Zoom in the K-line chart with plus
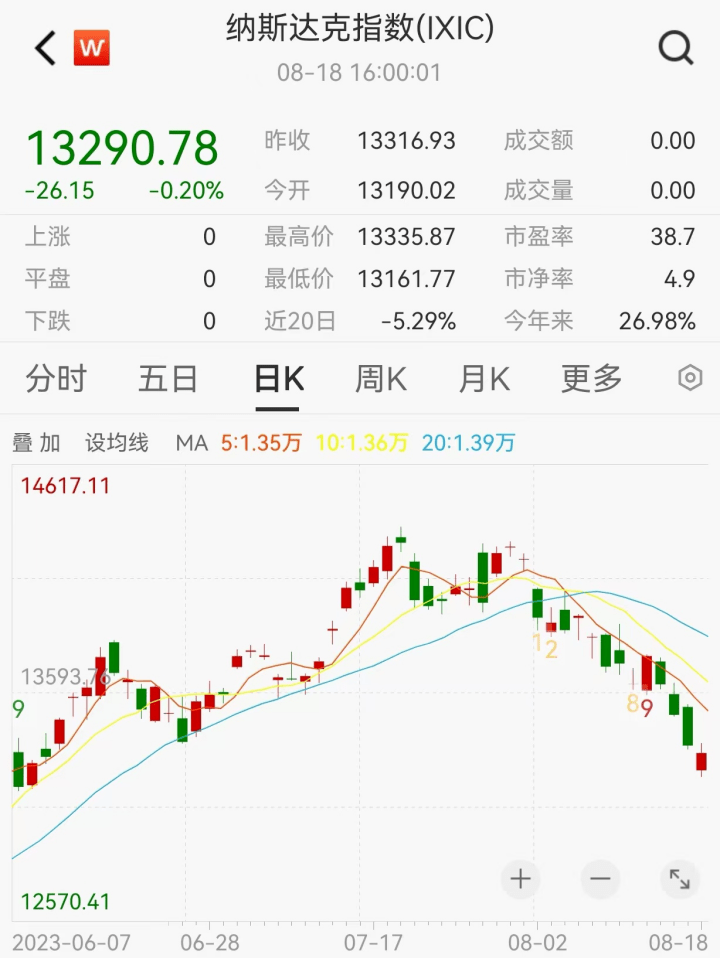The image size is (720, 958). 520,879
